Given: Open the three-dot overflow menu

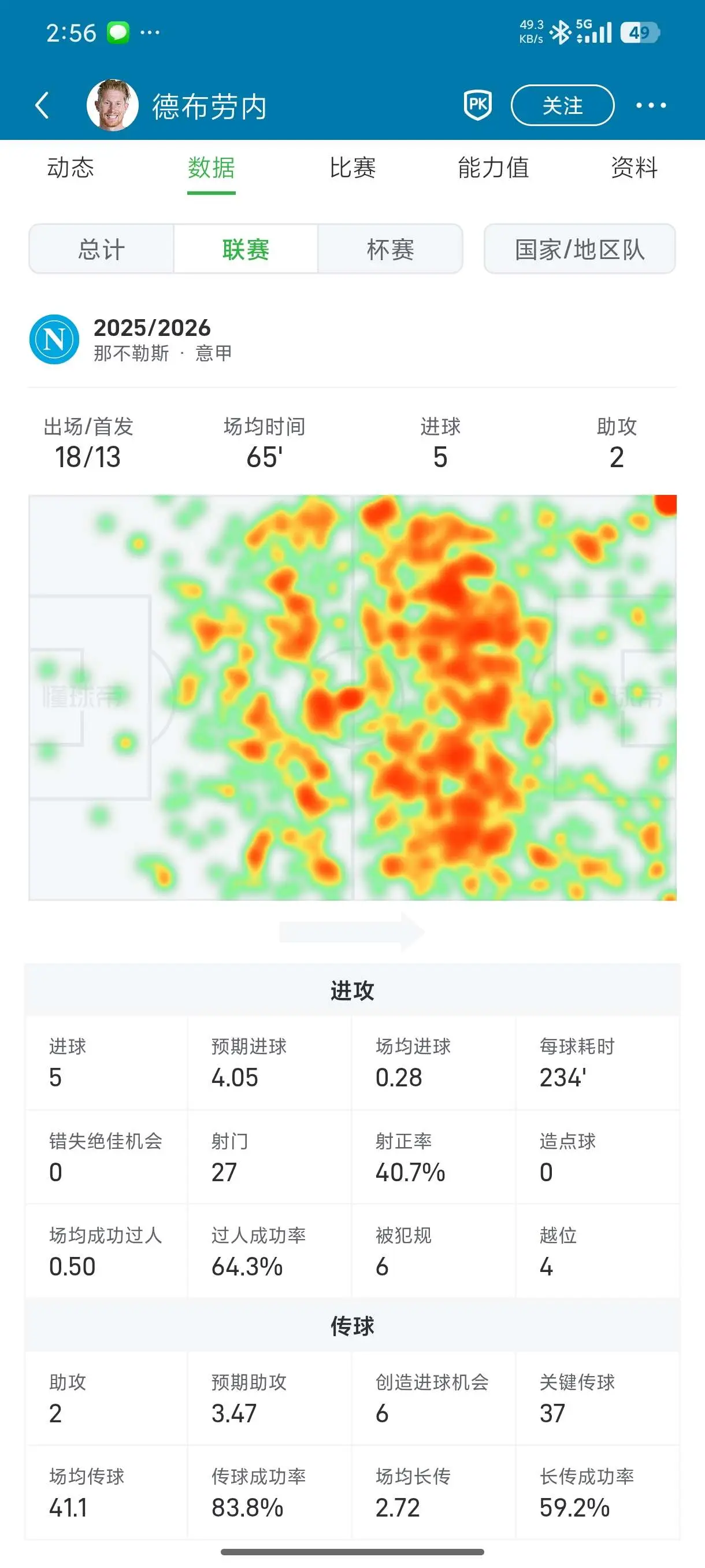Looking at the screenshot, I should pyautogui.click(x=651, y=105).
